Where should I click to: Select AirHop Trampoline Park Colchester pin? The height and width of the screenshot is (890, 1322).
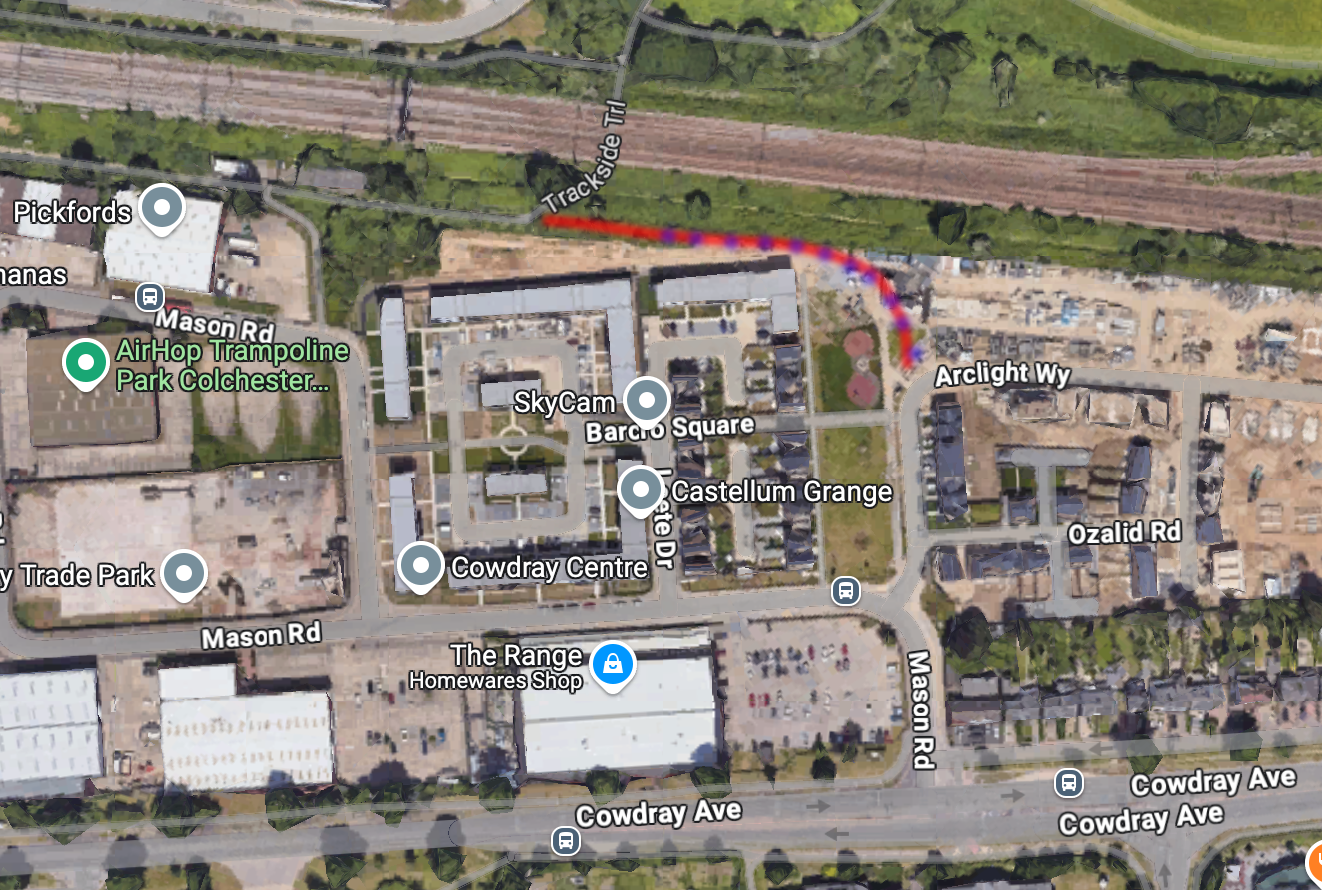pos(86,363)
